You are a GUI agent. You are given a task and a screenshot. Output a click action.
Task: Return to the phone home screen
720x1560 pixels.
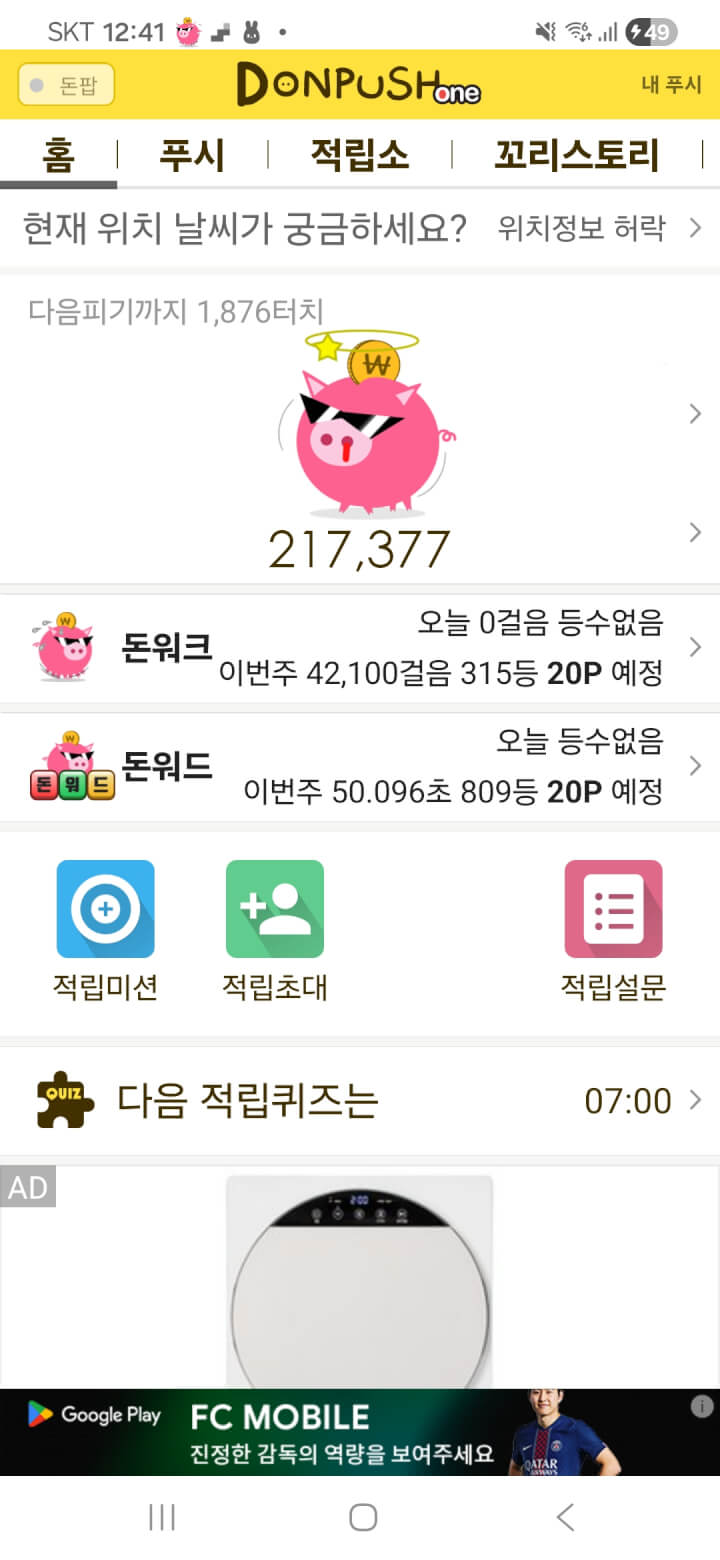[x=362, y=1517]
